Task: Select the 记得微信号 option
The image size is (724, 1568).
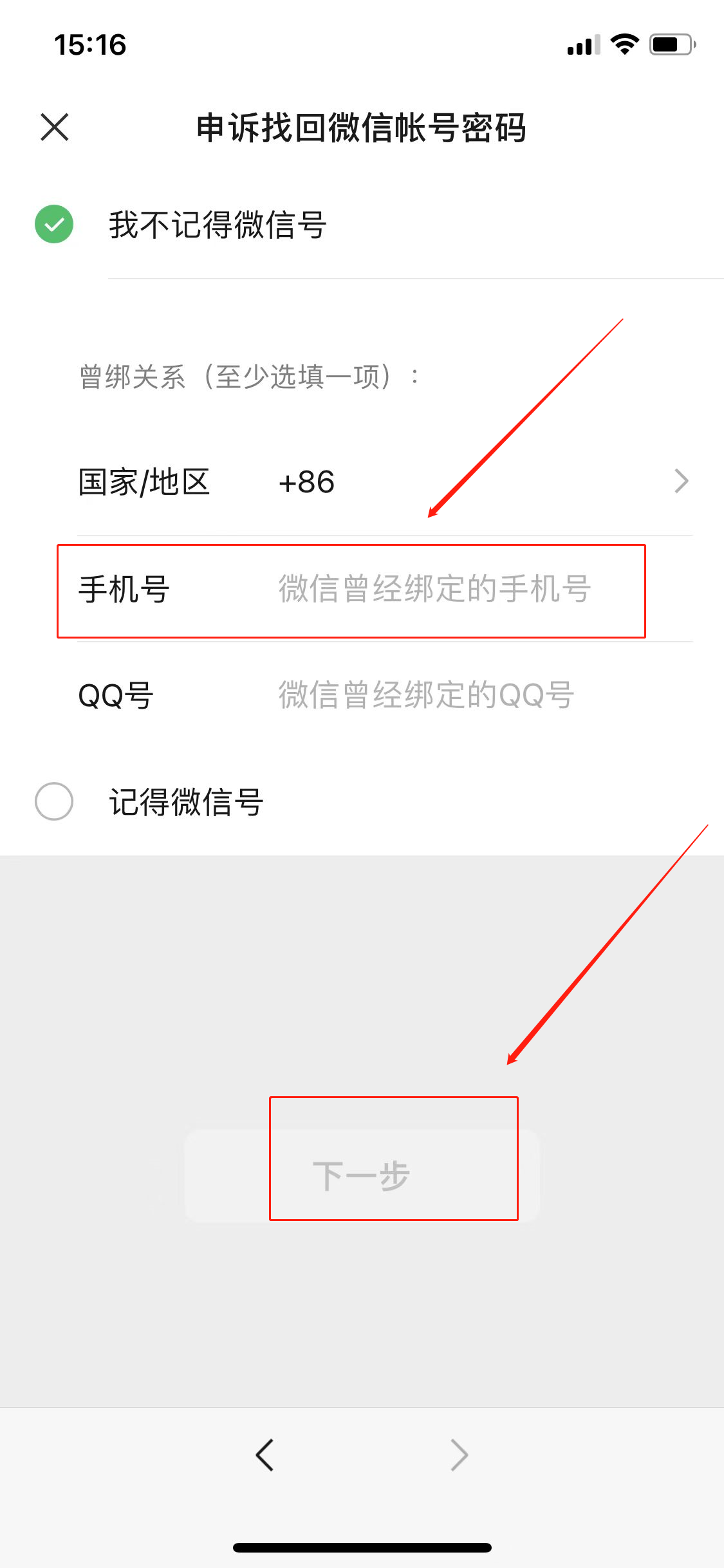Action: [x=54, y=802]
